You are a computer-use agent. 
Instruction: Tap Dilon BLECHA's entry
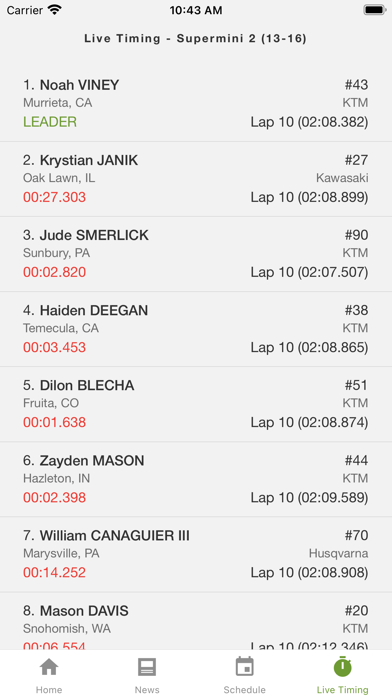196,404
